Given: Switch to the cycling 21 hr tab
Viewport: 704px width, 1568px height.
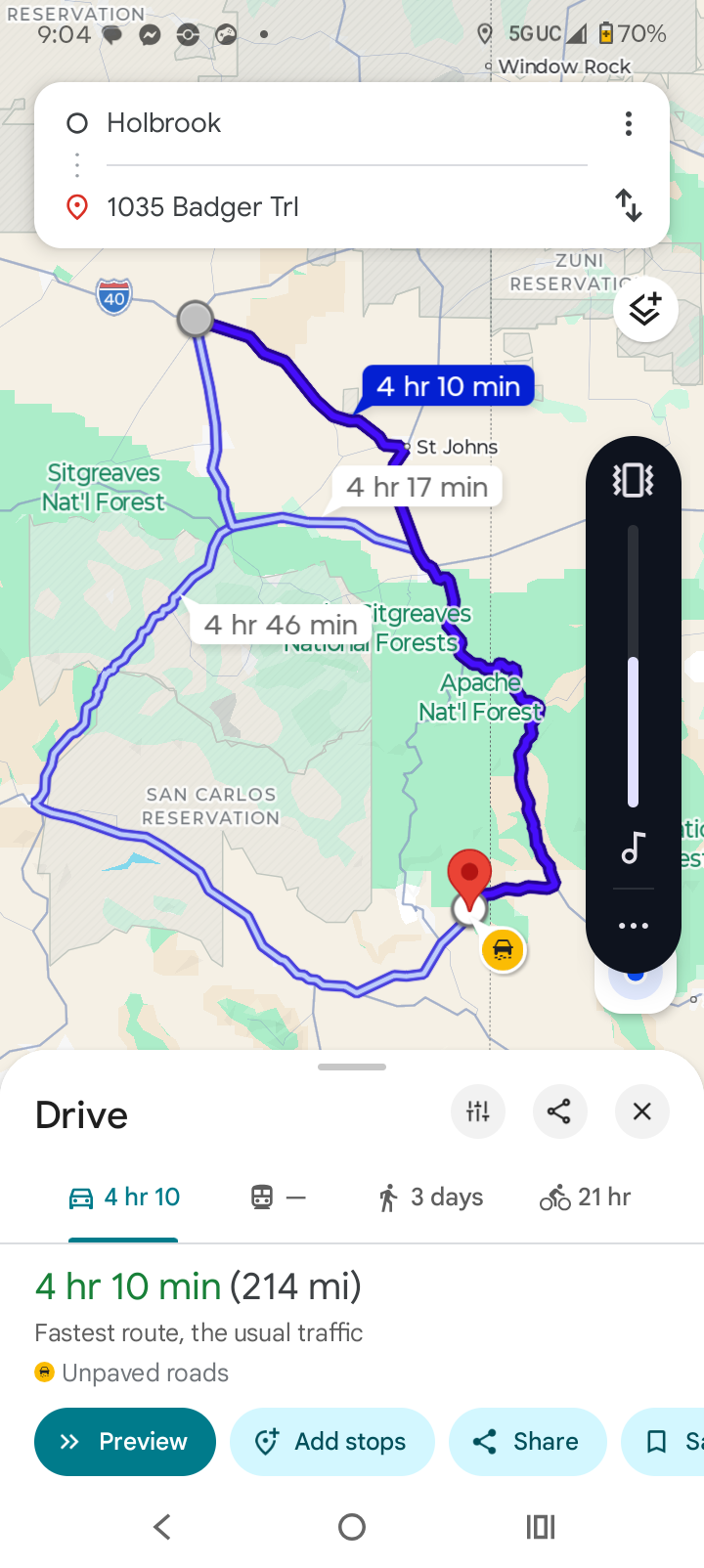Looking at the screenshot, I should tap(586, 1198).
